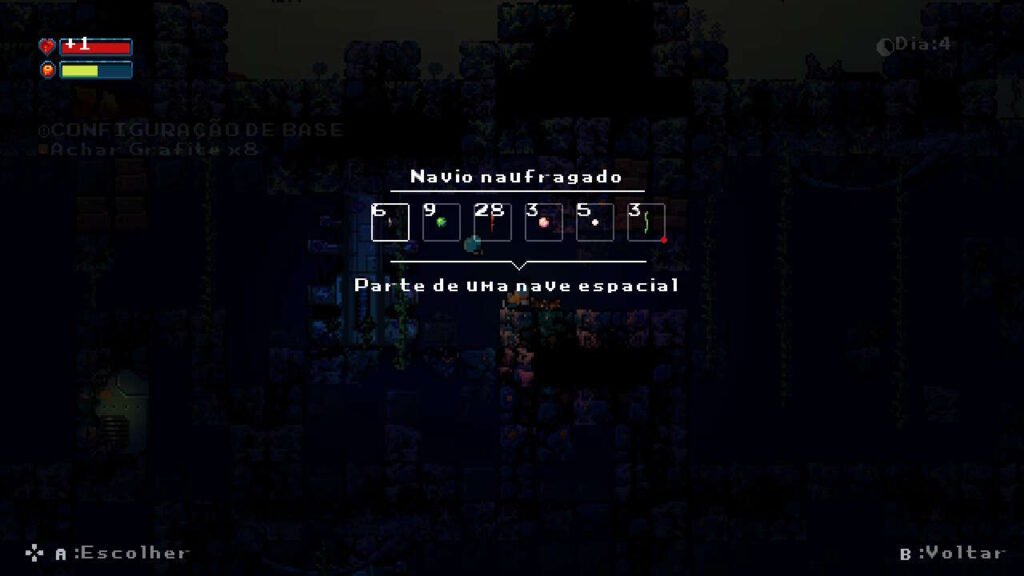Screen dimensions: 1024x576
Task: Select the pink orb slot with quantity 3
Action: (543, 222)
